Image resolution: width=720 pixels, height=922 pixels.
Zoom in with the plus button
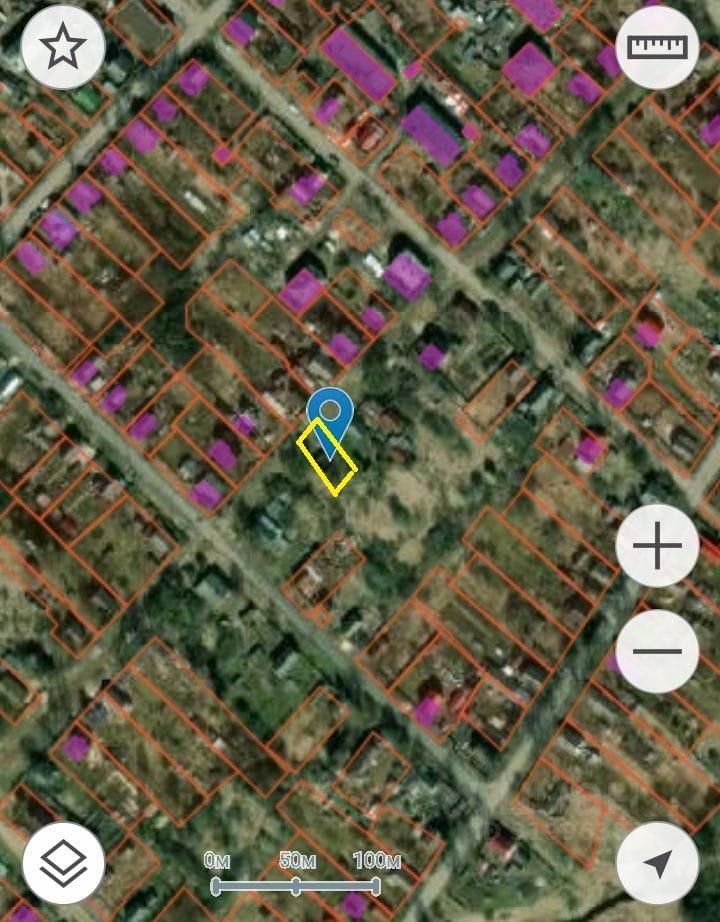pyautogui.click(x=657, y=546)
